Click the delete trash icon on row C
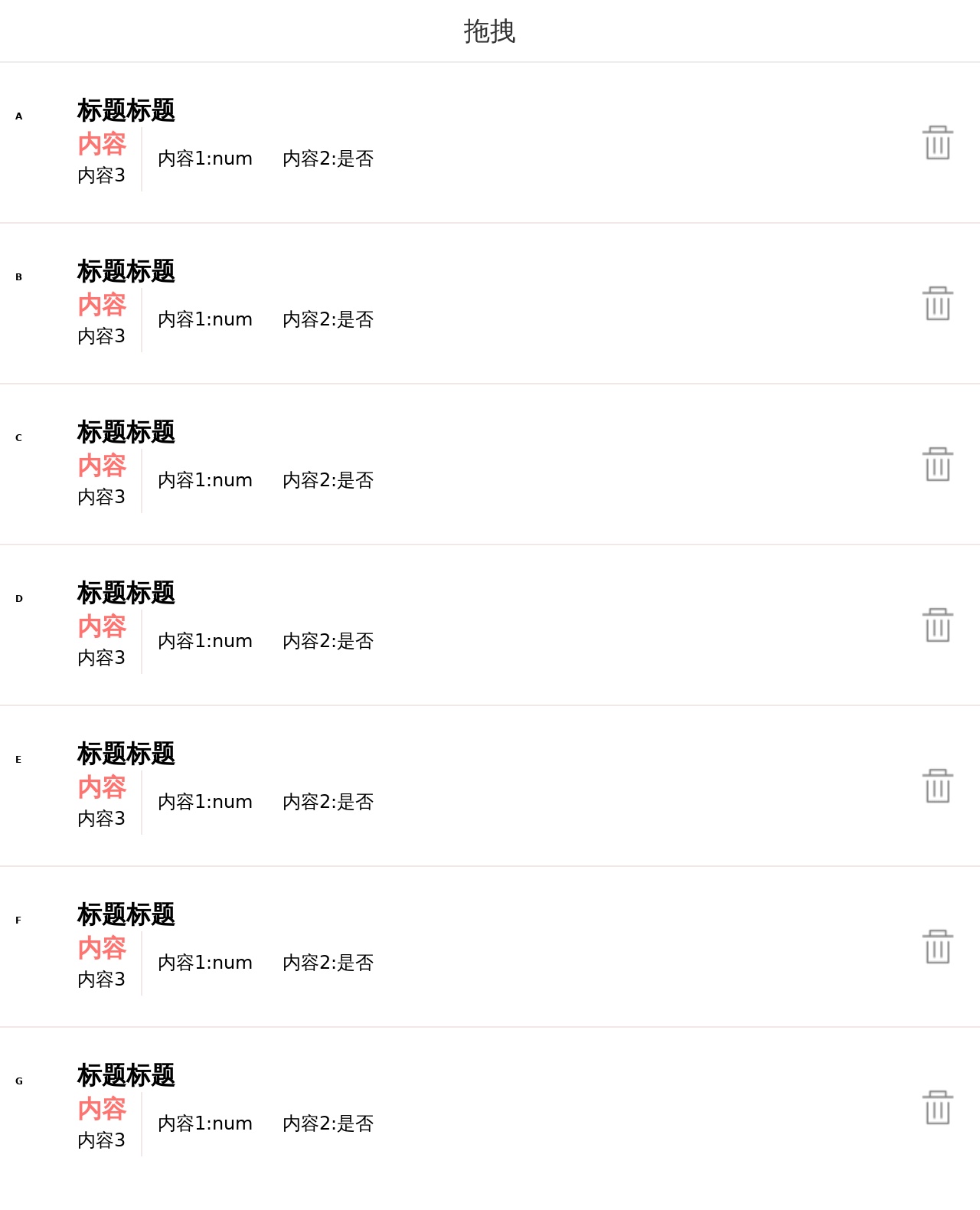This screenshot has width=980, height=1210. pyautogui.click(x=938, y=464)
